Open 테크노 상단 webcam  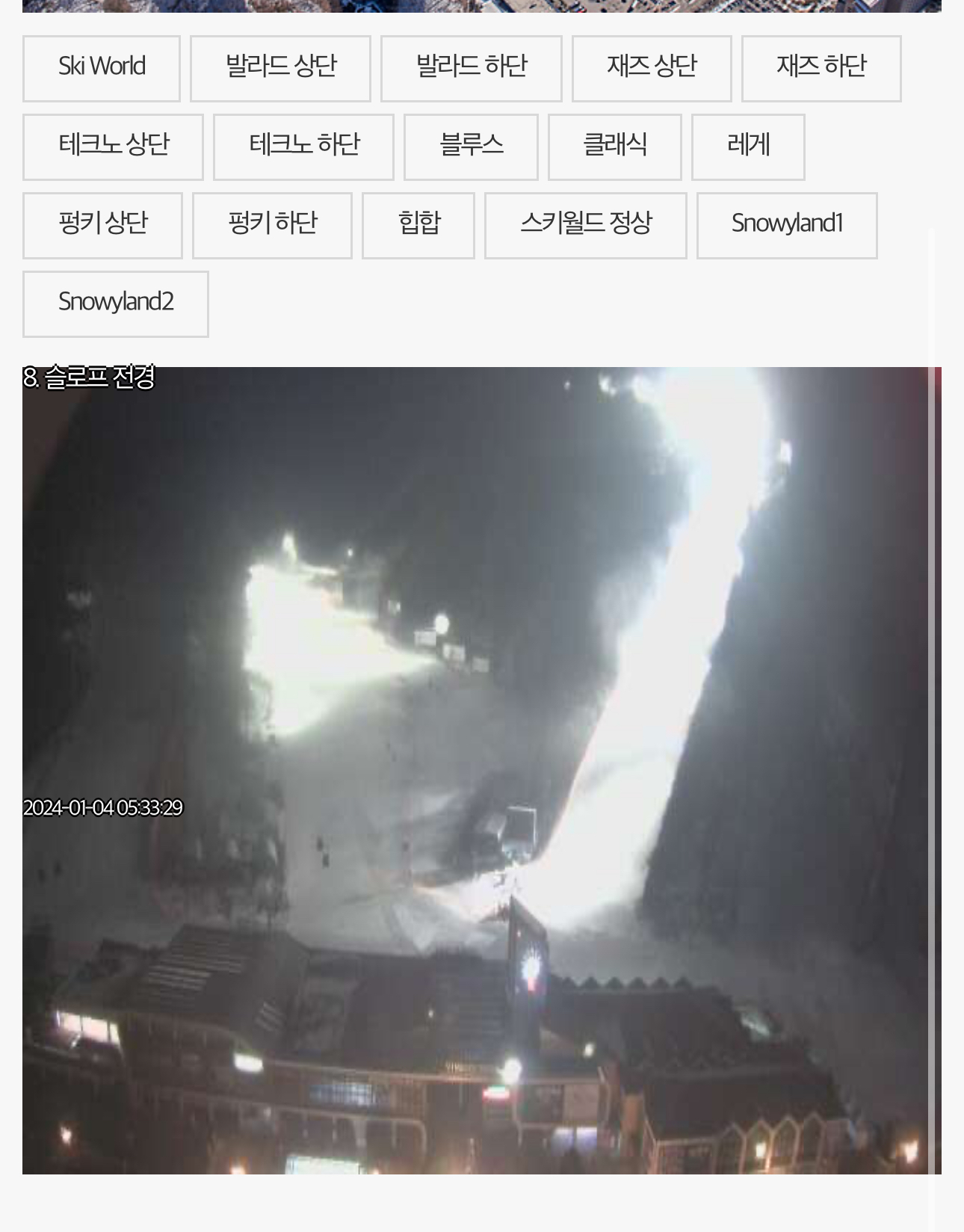coord(113,147)
